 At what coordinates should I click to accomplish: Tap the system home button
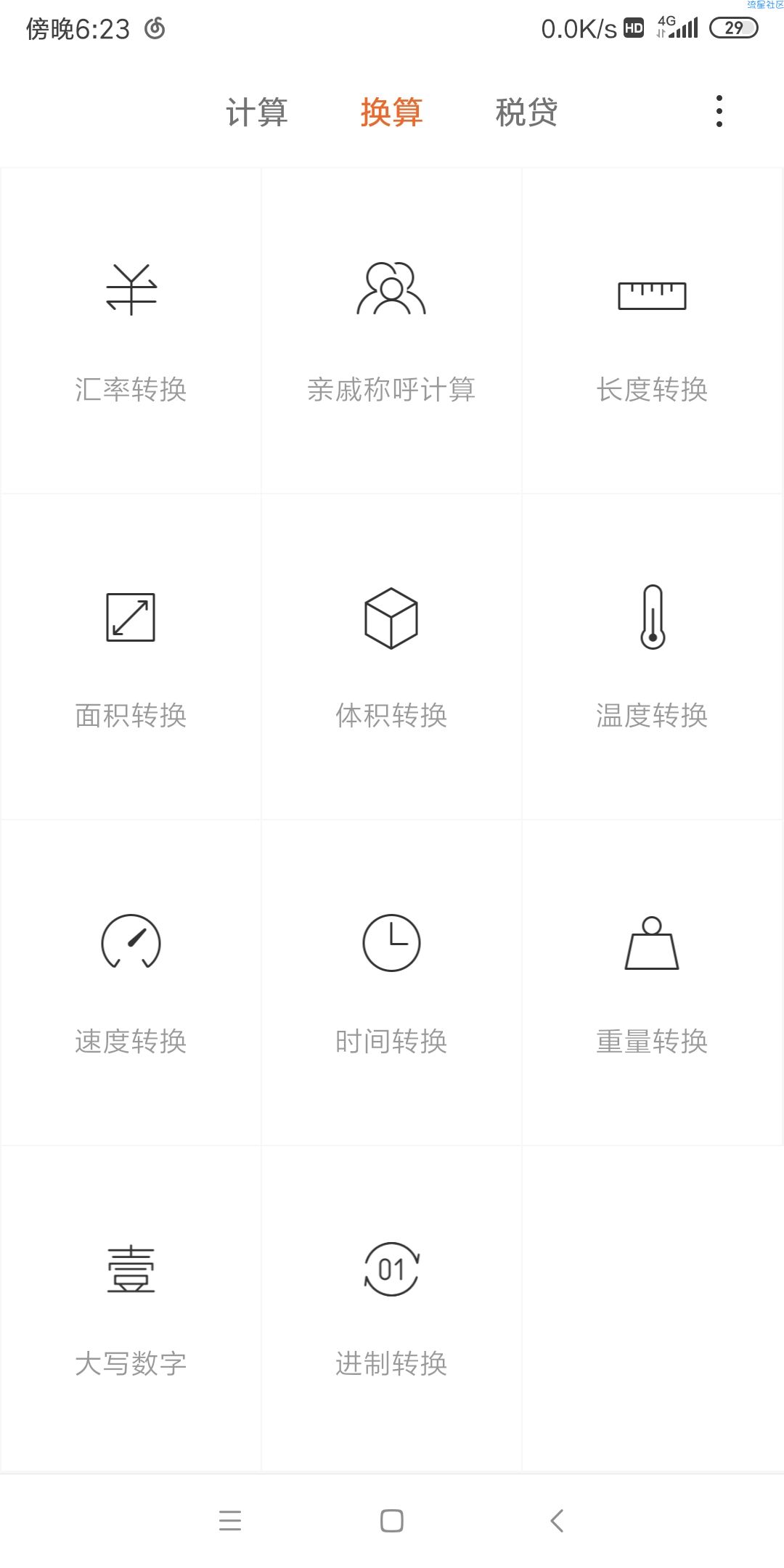click(392, 1520)
